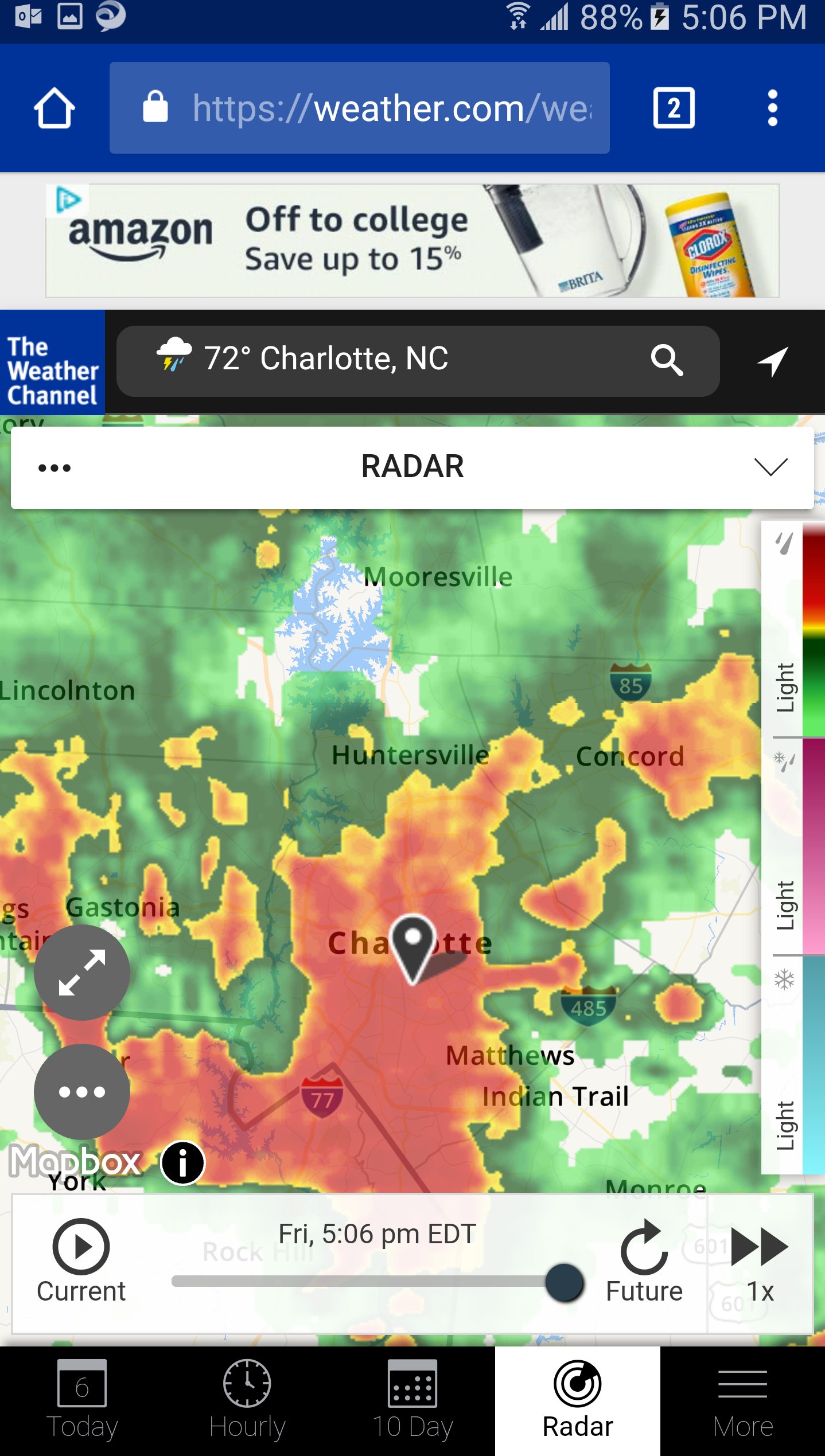
Task: Open the browser overflow menu
Action: tap(772, 107)
